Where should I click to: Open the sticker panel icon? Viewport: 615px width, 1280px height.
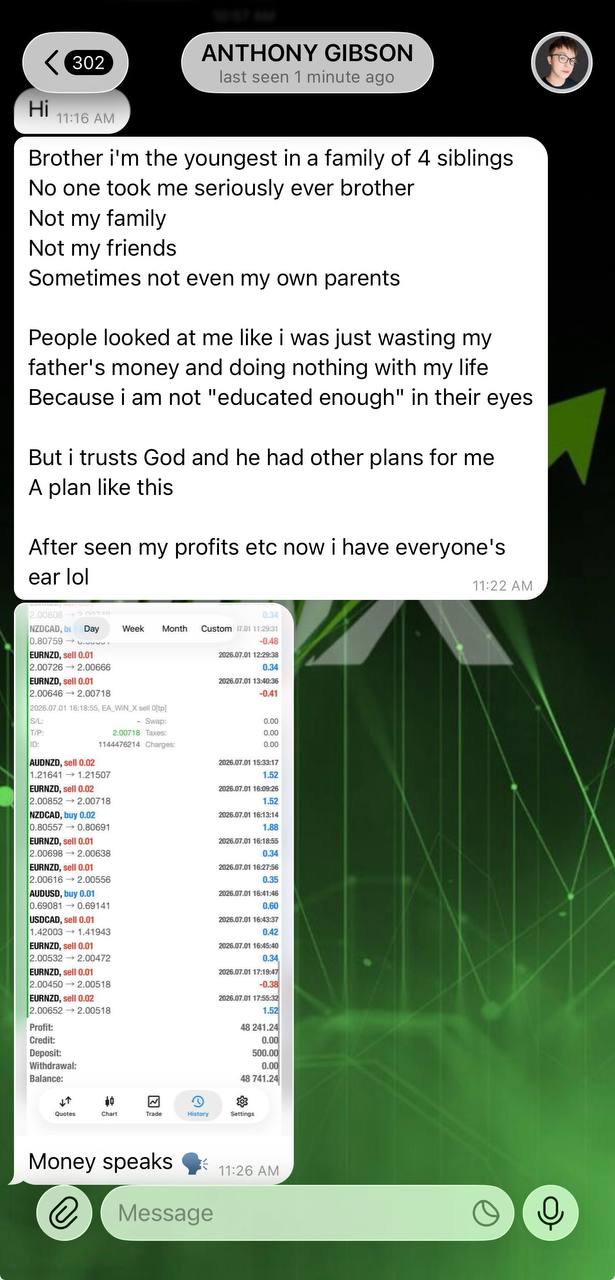(x=486, y=1213)
